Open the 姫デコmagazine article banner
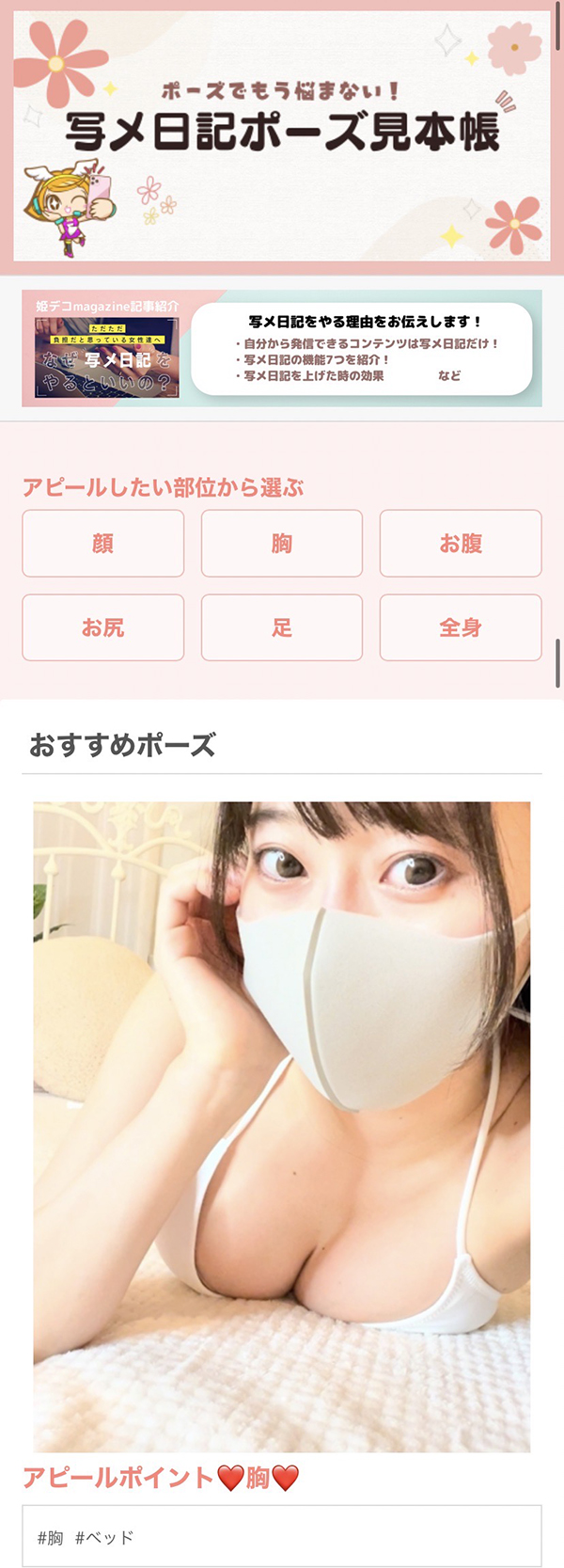The height and width of the screenshot is (1568, 564). (x=282, y=348)
